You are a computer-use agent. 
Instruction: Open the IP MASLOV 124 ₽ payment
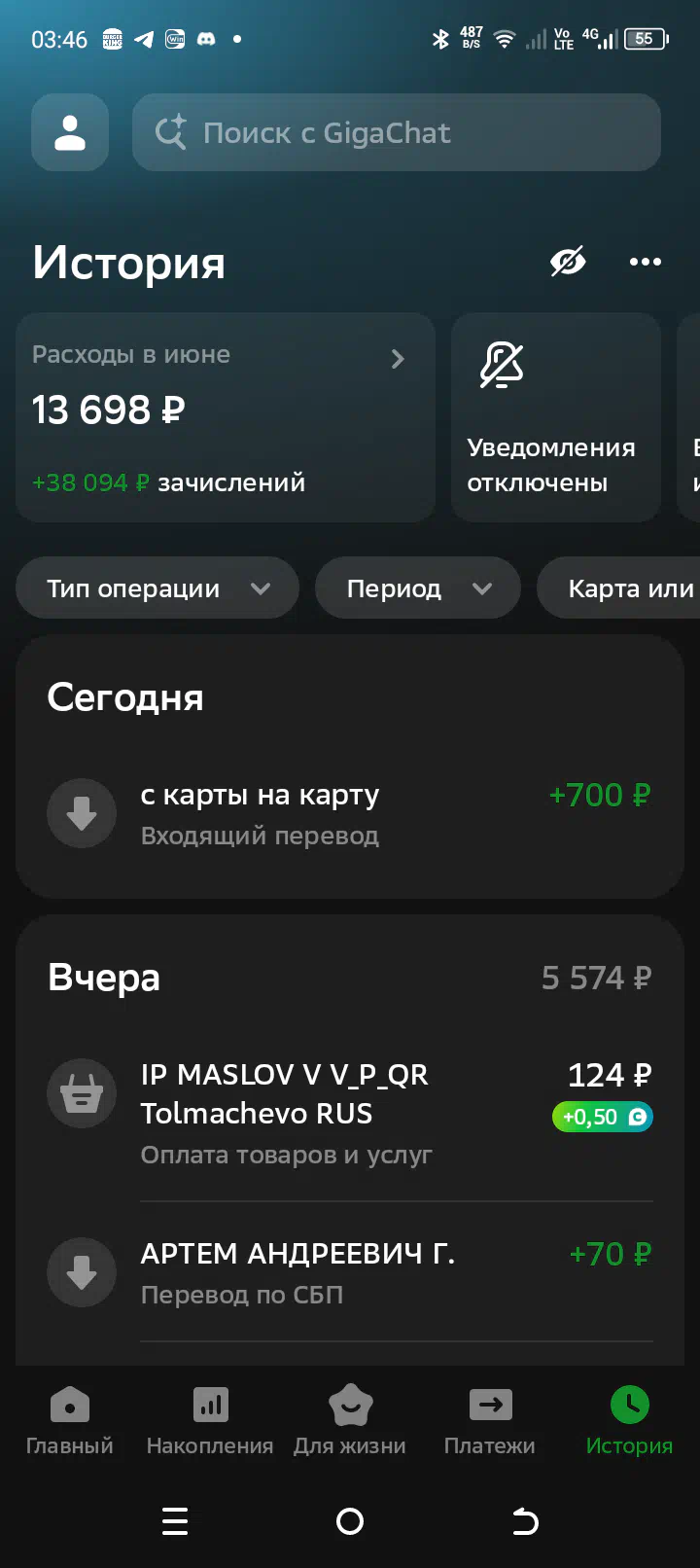(350, 1113)
